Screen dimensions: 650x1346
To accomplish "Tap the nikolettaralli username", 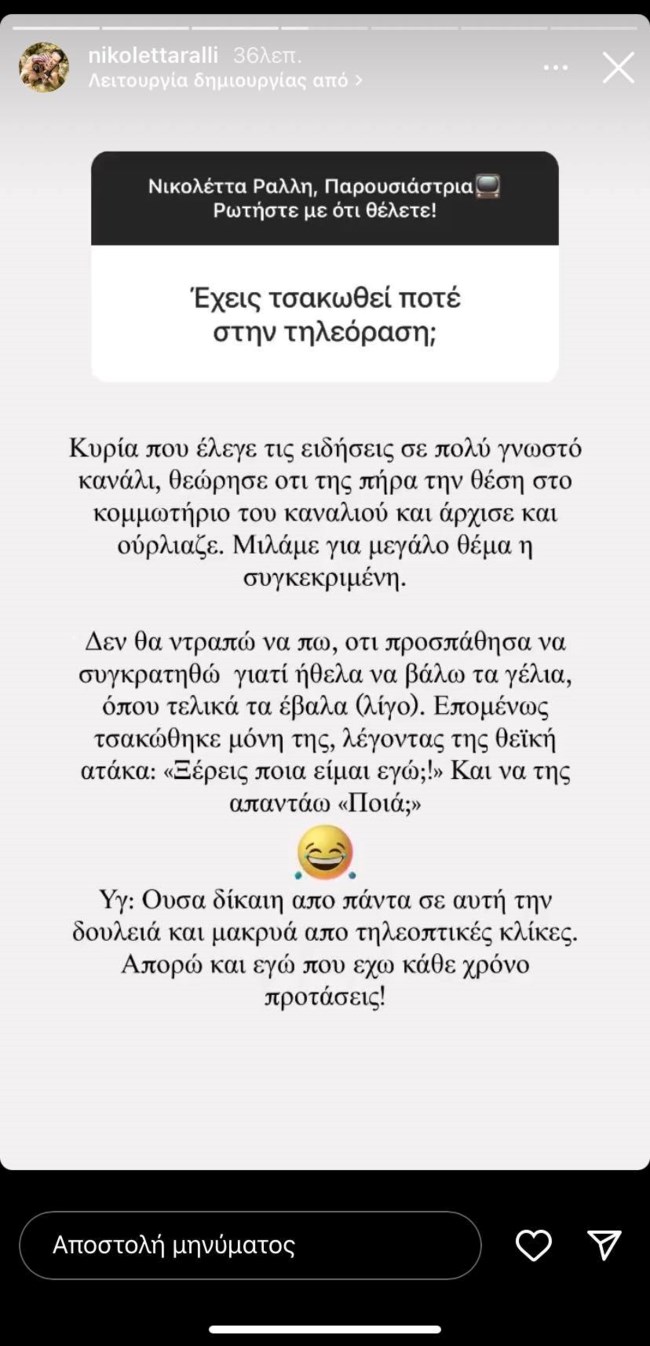I will coord(155,54).
